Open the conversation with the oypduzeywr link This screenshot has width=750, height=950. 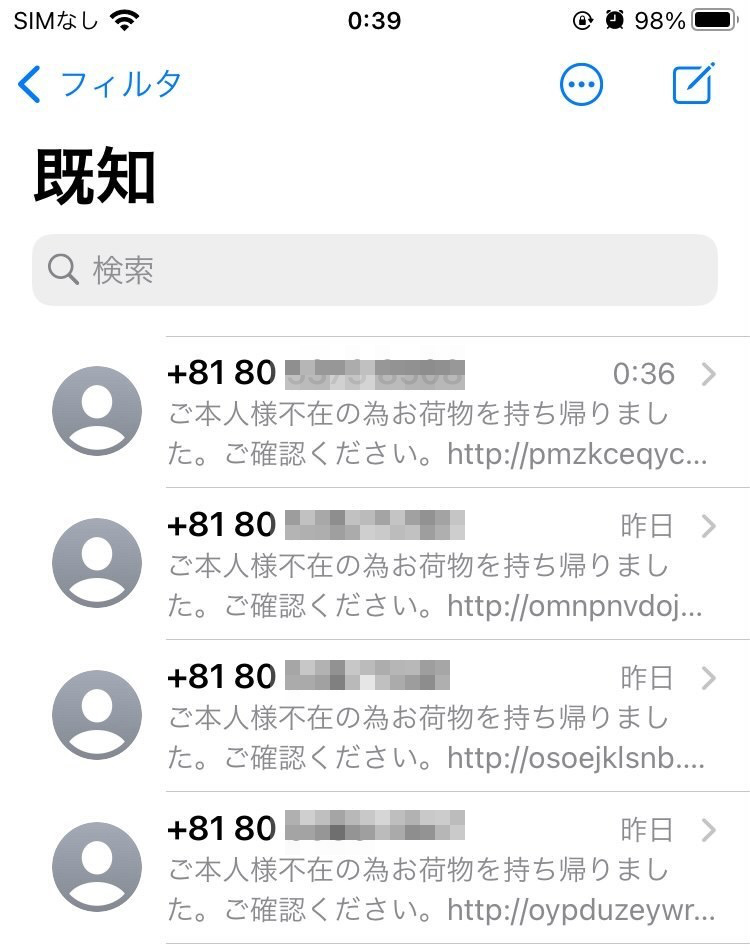click(440, 868)
